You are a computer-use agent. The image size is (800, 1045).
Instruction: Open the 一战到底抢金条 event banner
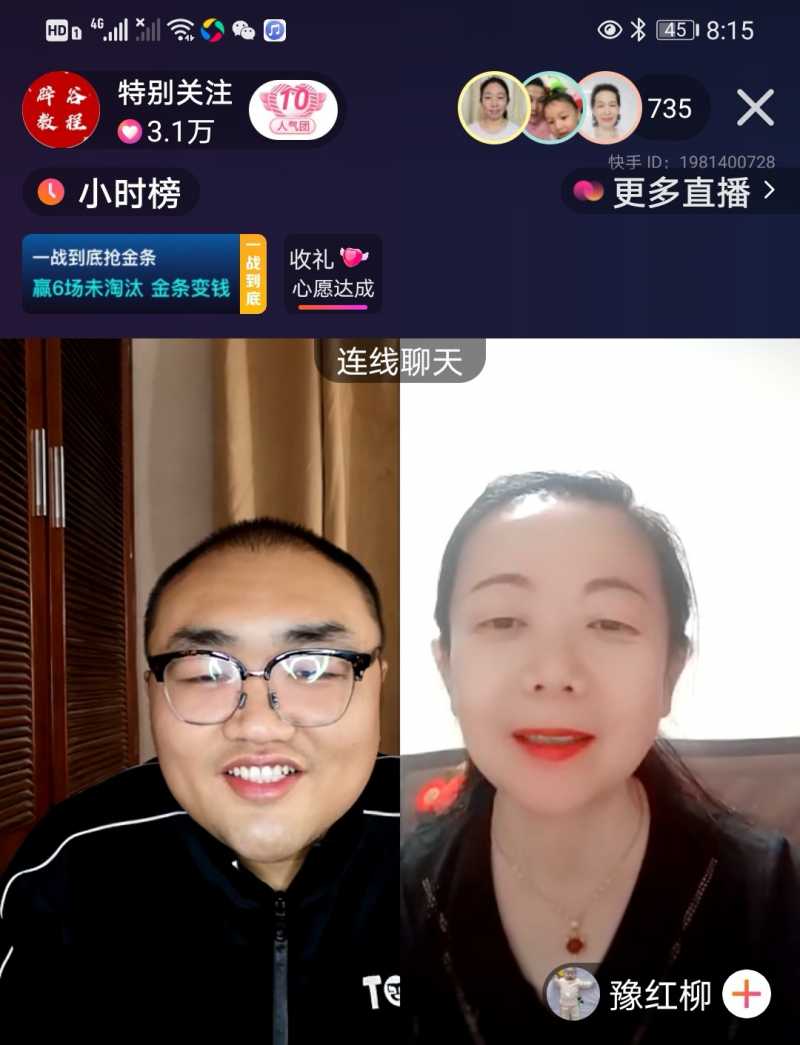pyautogui.click(x=144, y=274)
